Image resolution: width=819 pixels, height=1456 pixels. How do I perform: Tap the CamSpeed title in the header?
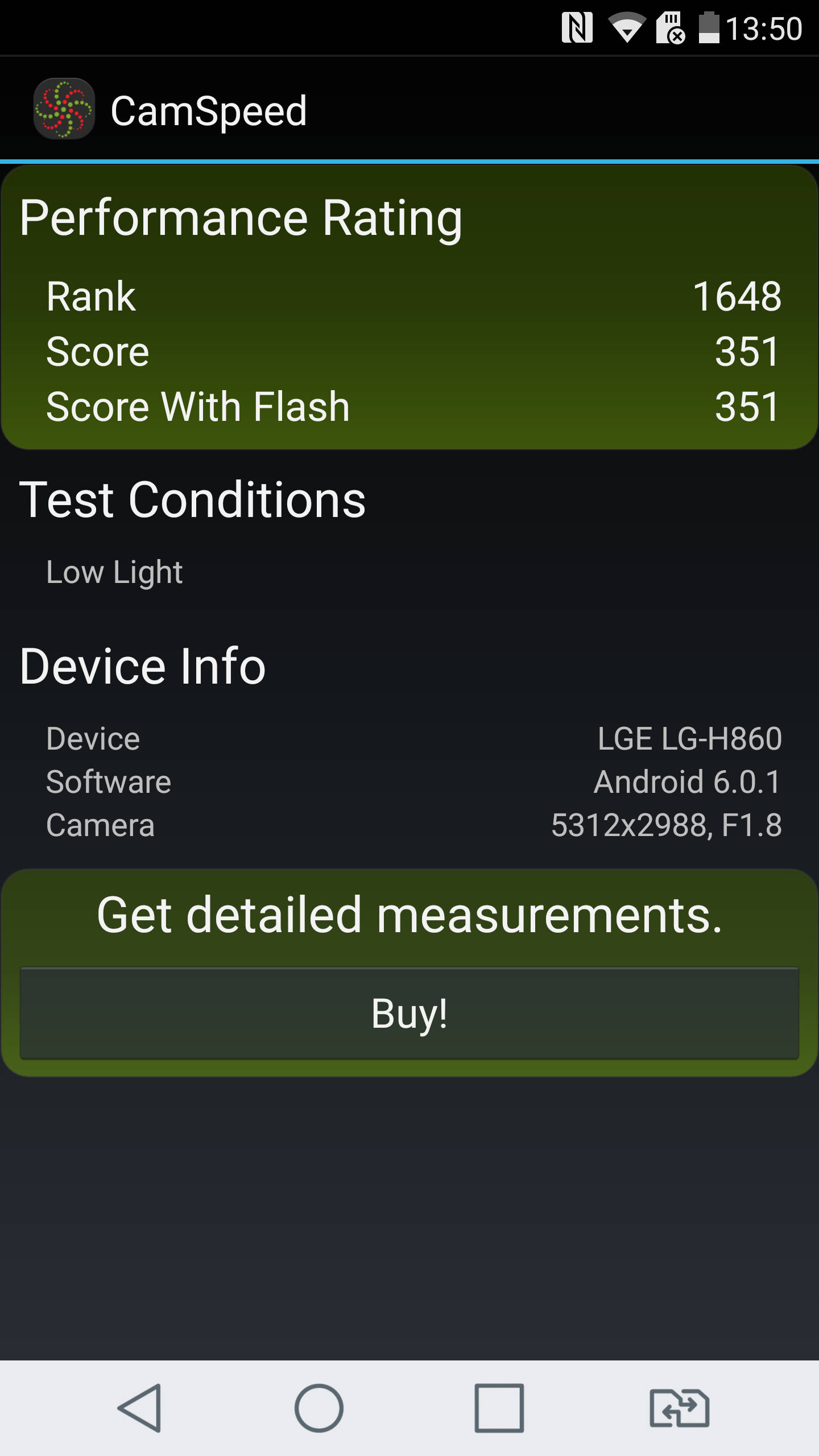tap(209, 109)
